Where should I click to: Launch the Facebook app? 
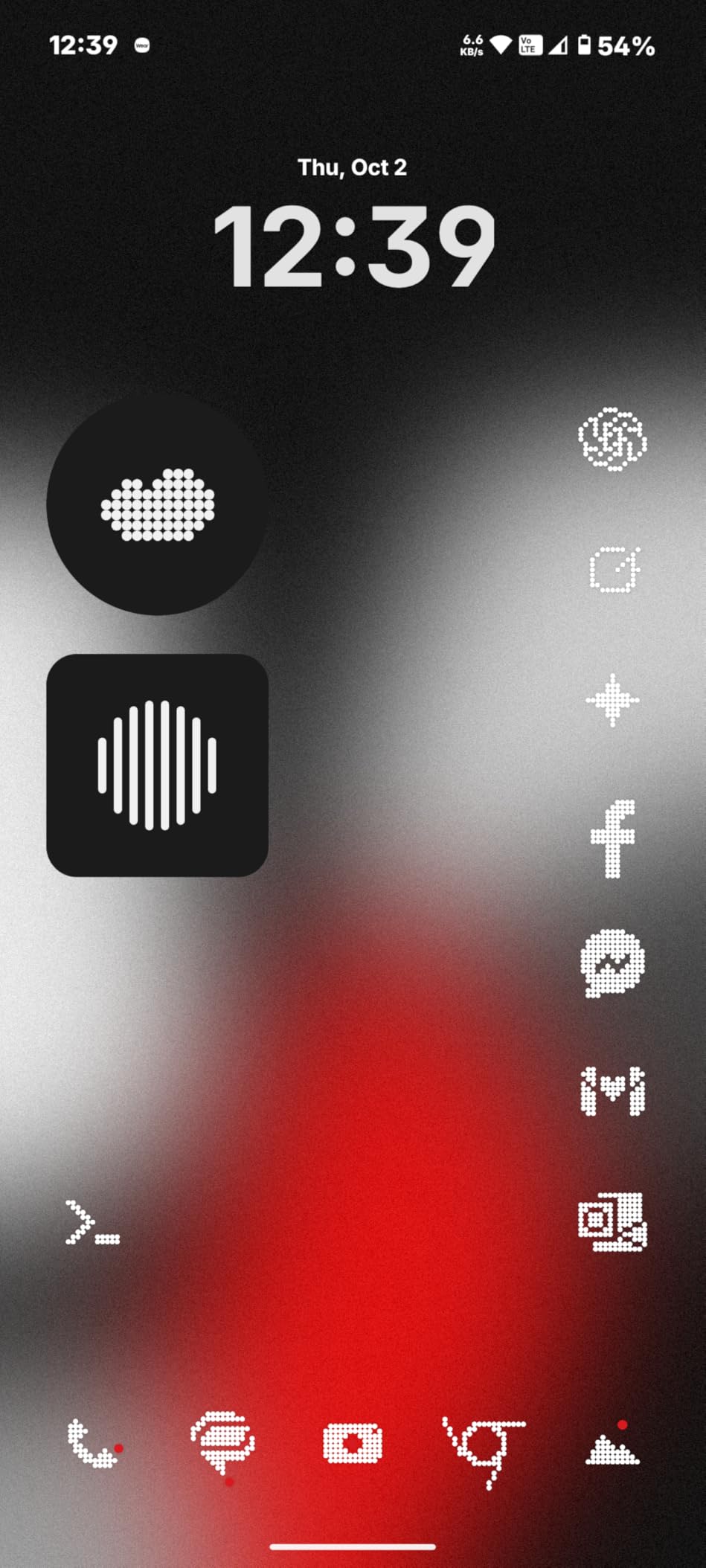[x=613, y=838]
